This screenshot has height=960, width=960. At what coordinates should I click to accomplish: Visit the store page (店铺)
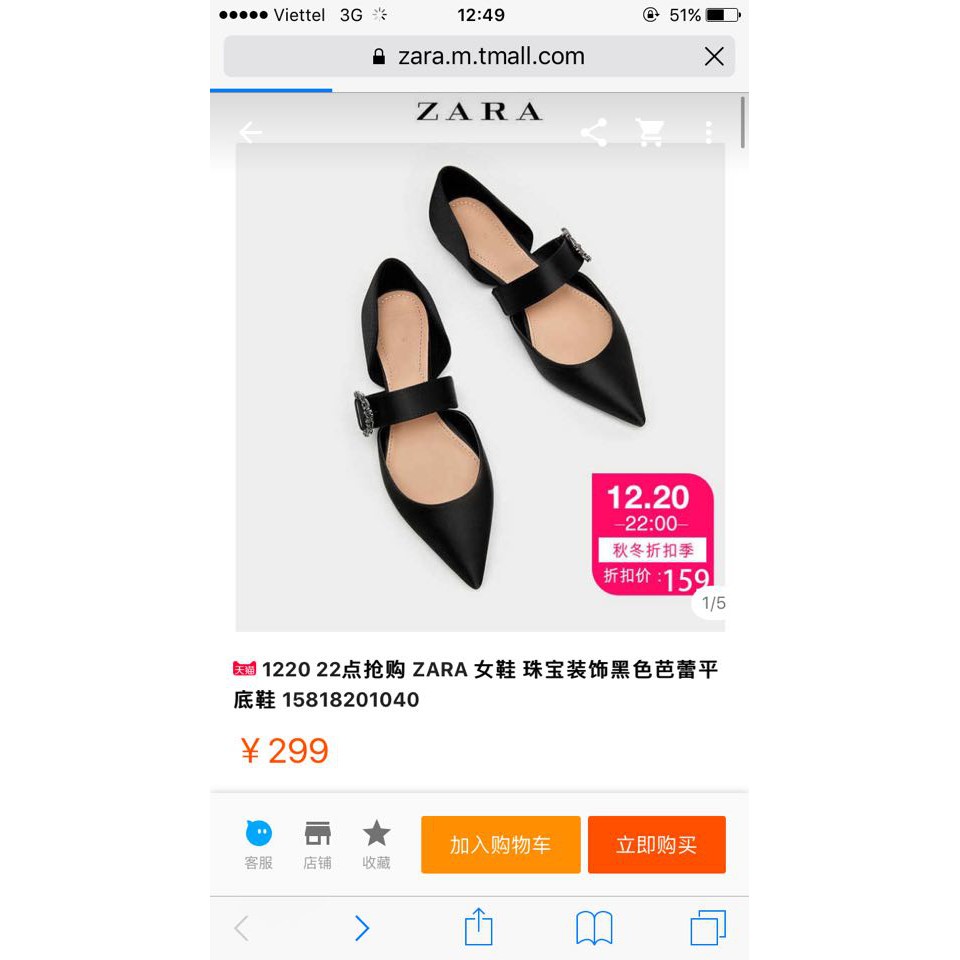point(317,844)
